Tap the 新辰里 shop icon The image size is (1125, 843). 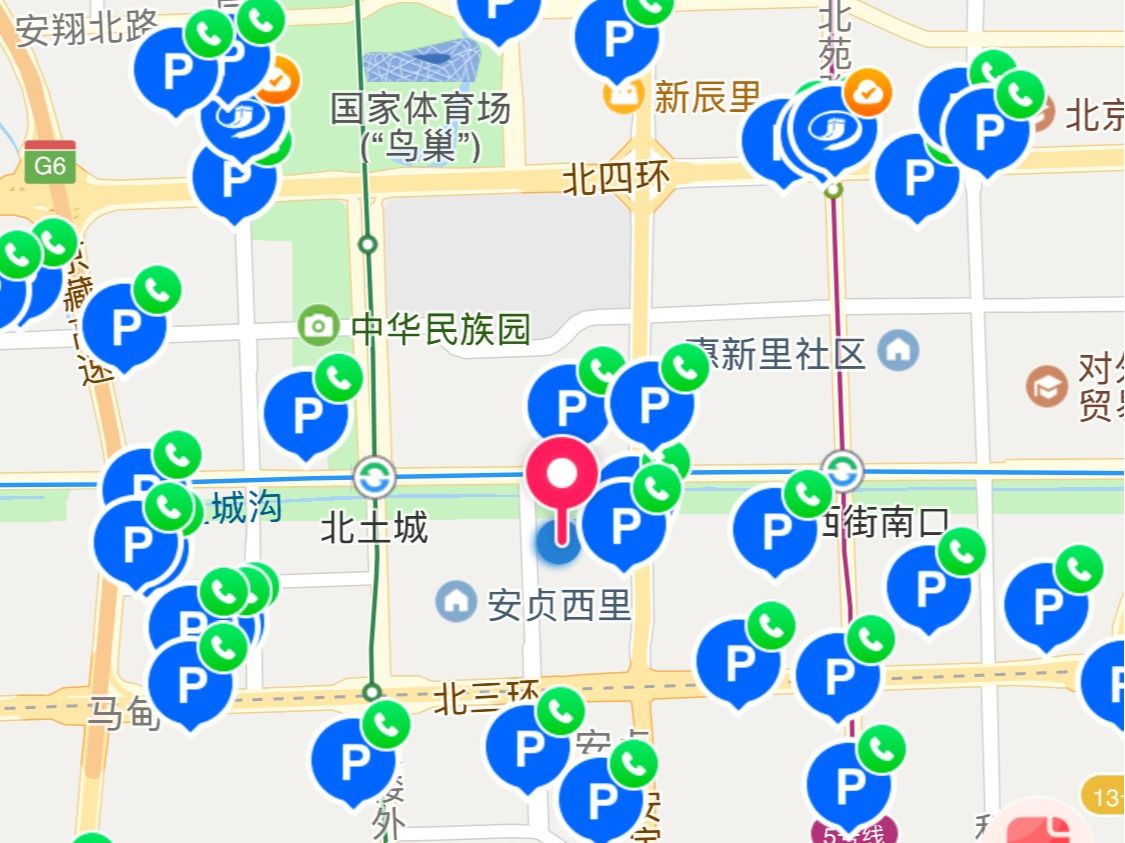coord(623,97)
